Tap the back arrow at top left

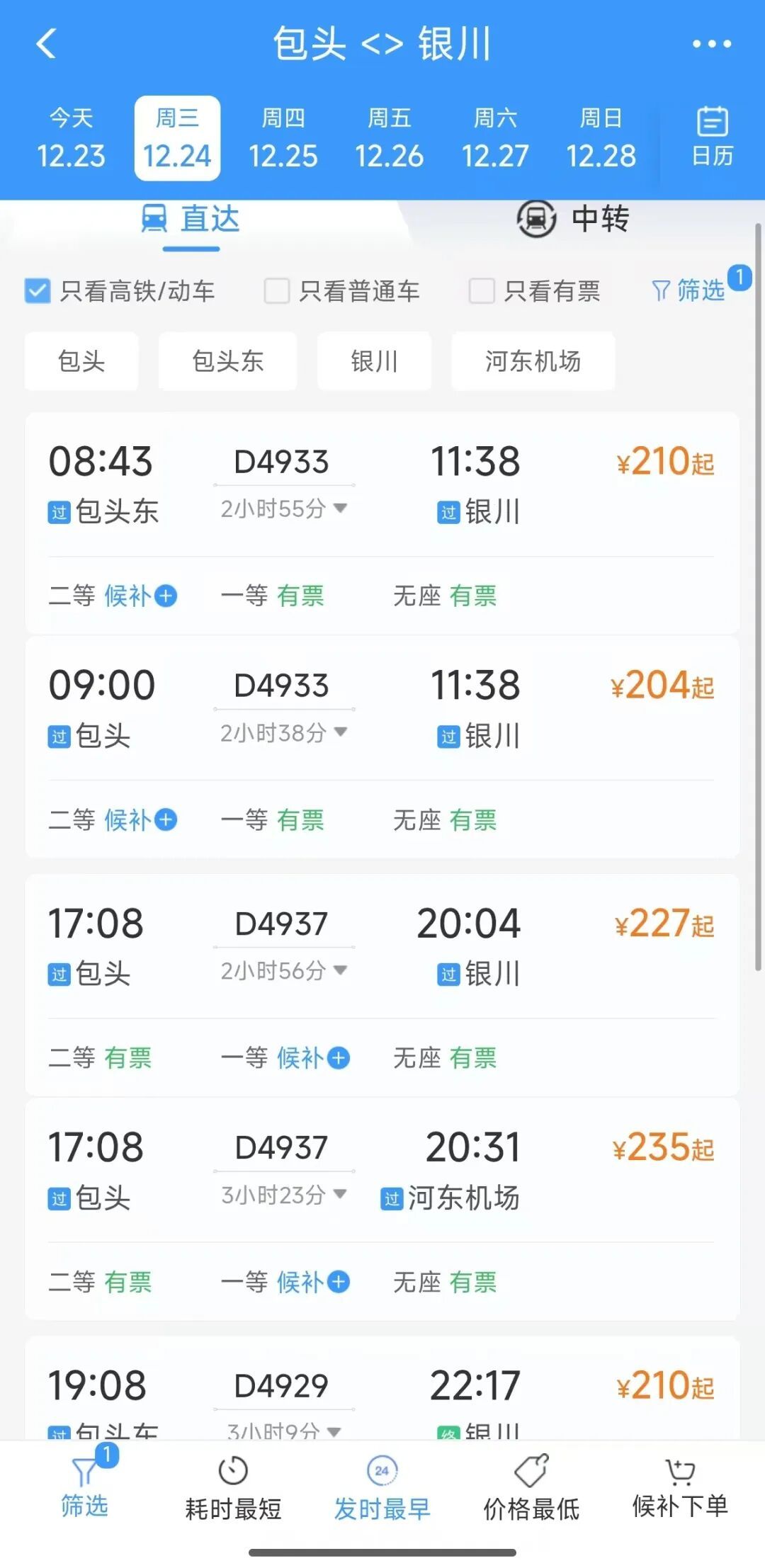click(x=45, y=44)
